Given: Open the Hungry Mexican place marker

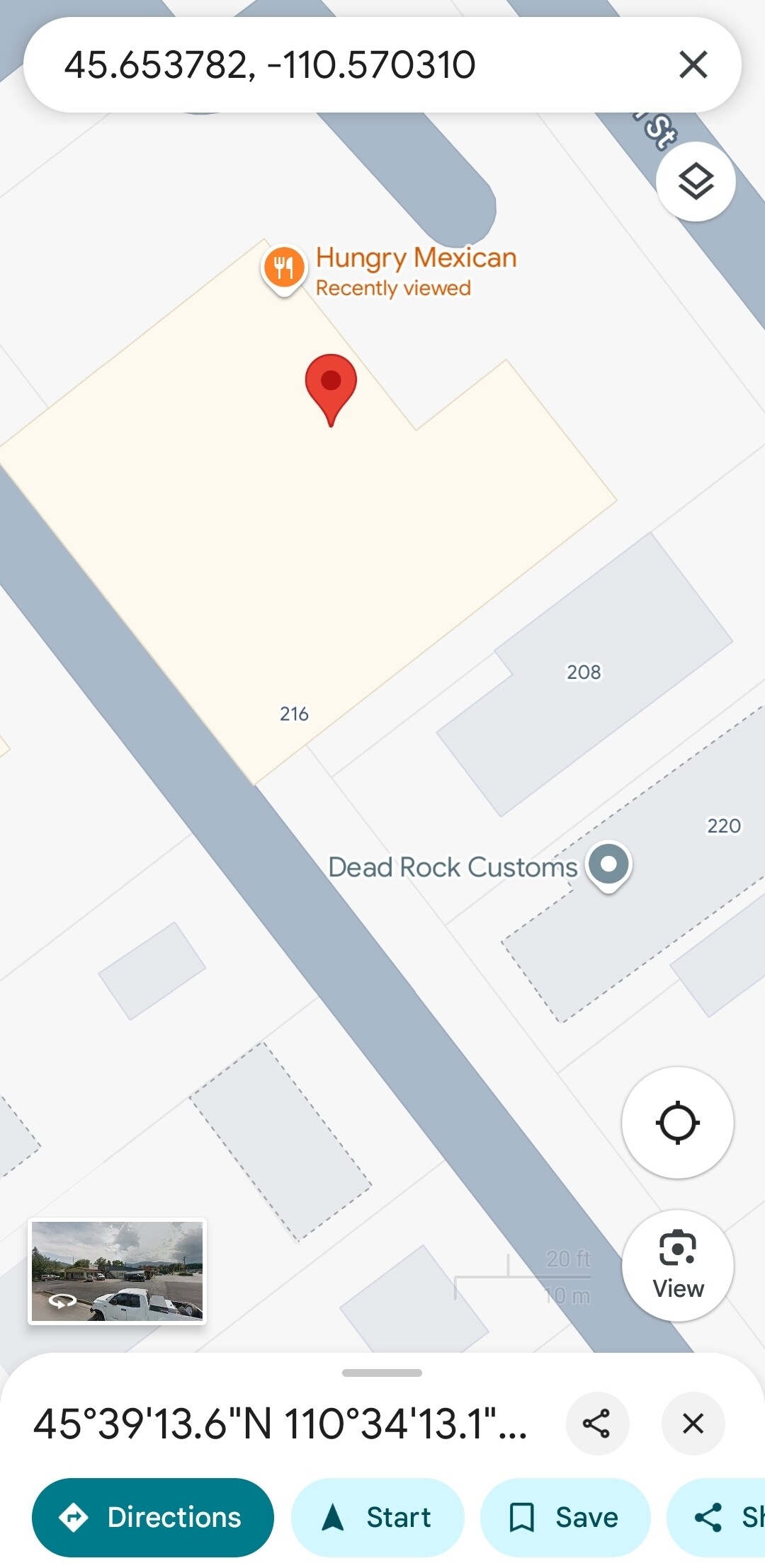Looking at the screenshot, I should [284, 269].
